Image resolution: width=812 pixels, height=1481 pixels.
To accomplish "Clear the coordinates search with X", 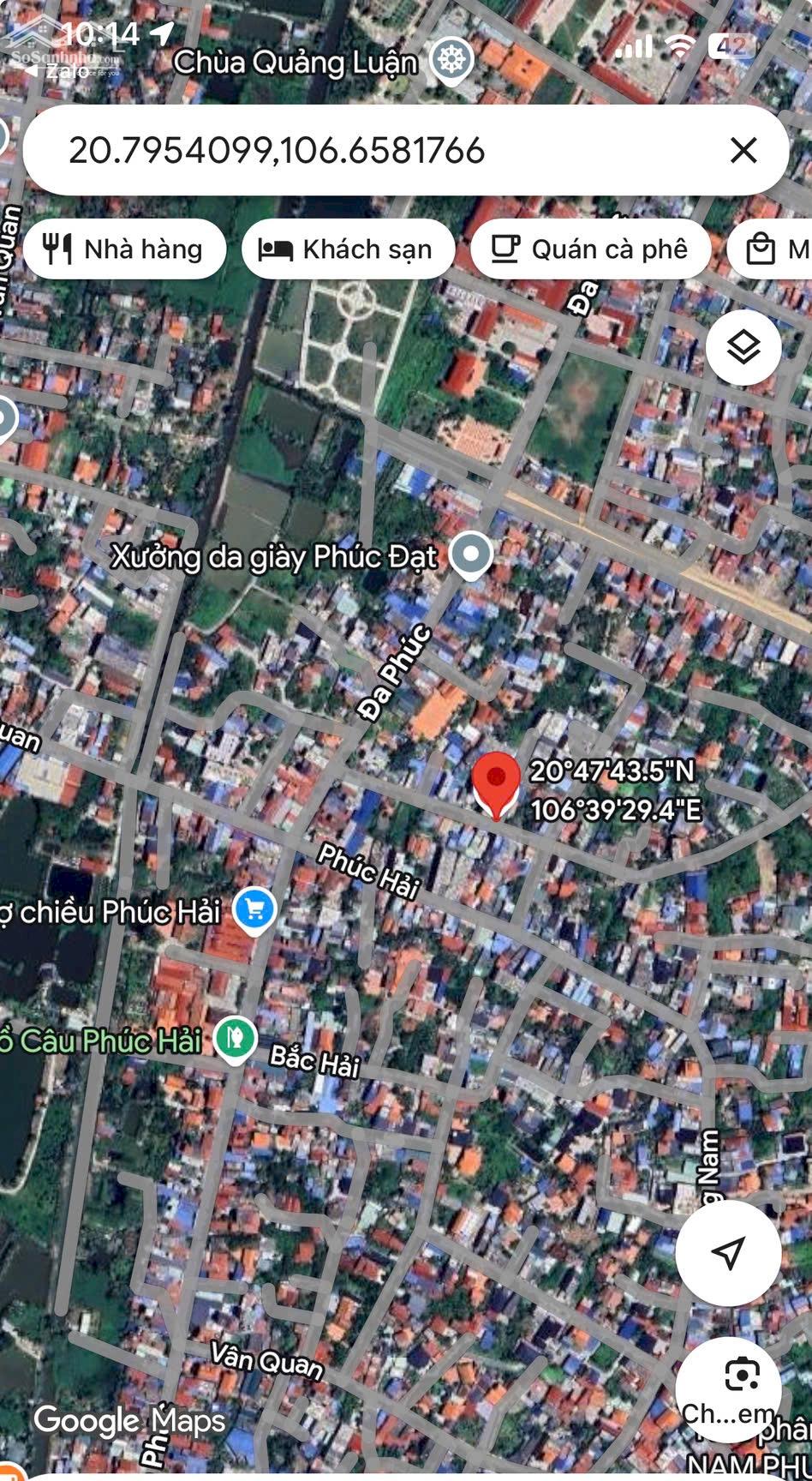I will click(743, 150).
